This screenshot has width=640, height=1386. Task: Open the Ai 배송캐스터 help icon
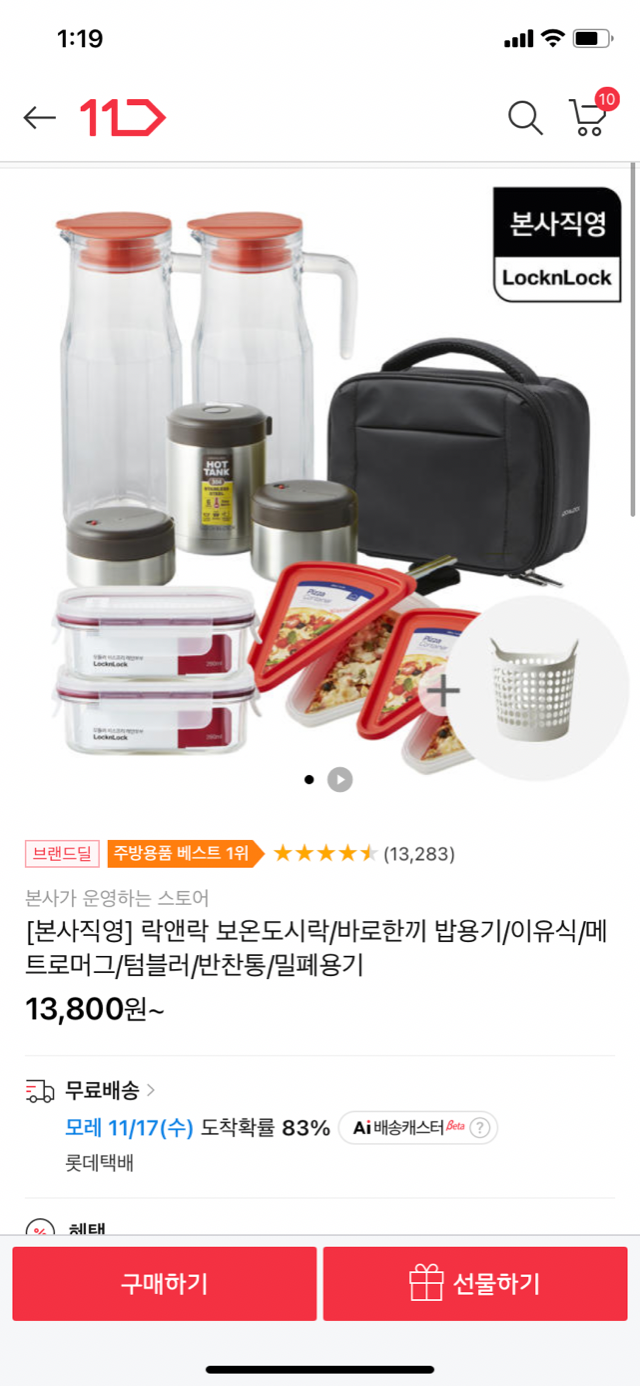480,1128
